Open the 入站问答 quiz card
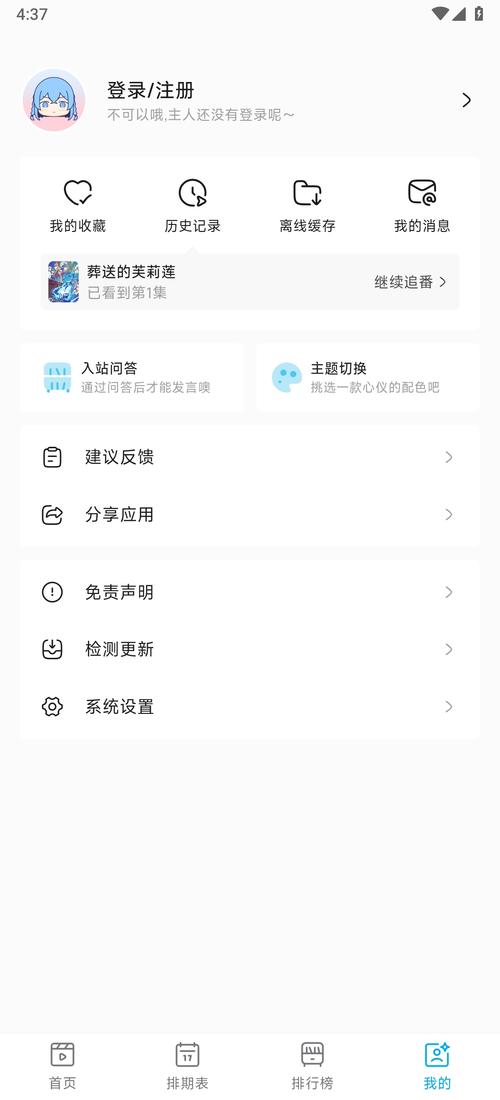Image resolution: width=500 pixels, height=1100 pixels. click(x=132, y=377)
